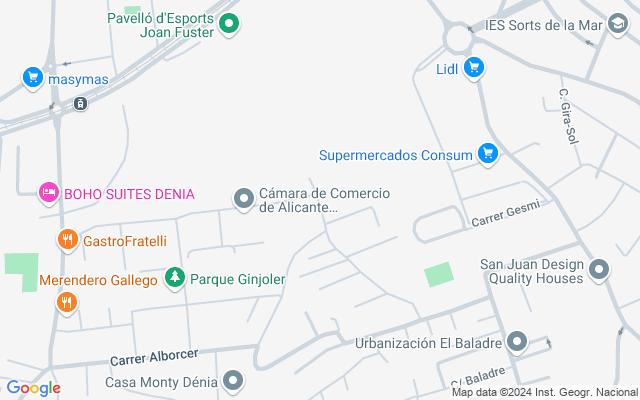Open the masymas supermarket marker
Screen dimensions: 640x400
33,78
